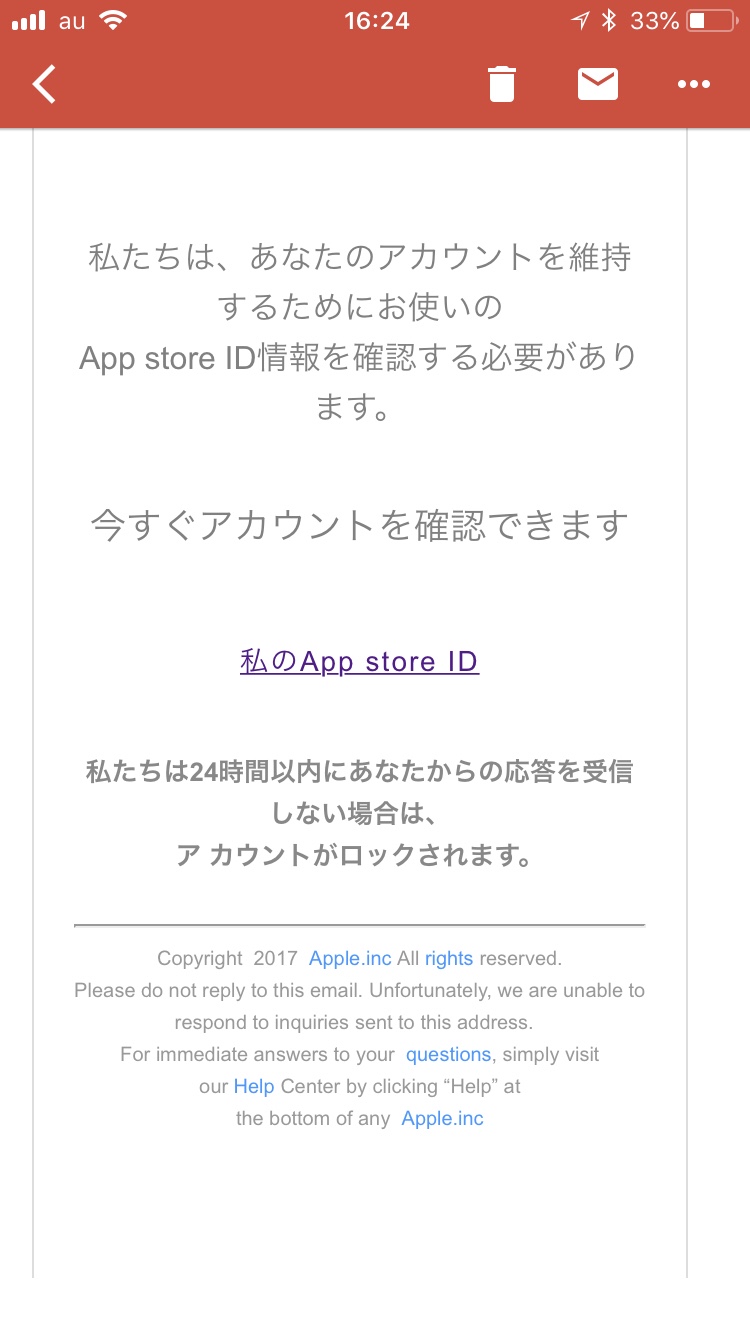Tap the Apple.inc link after Copyright 2017
Image resolution: width=750 pixels, height=1334 pixels.
coord(350,958)
